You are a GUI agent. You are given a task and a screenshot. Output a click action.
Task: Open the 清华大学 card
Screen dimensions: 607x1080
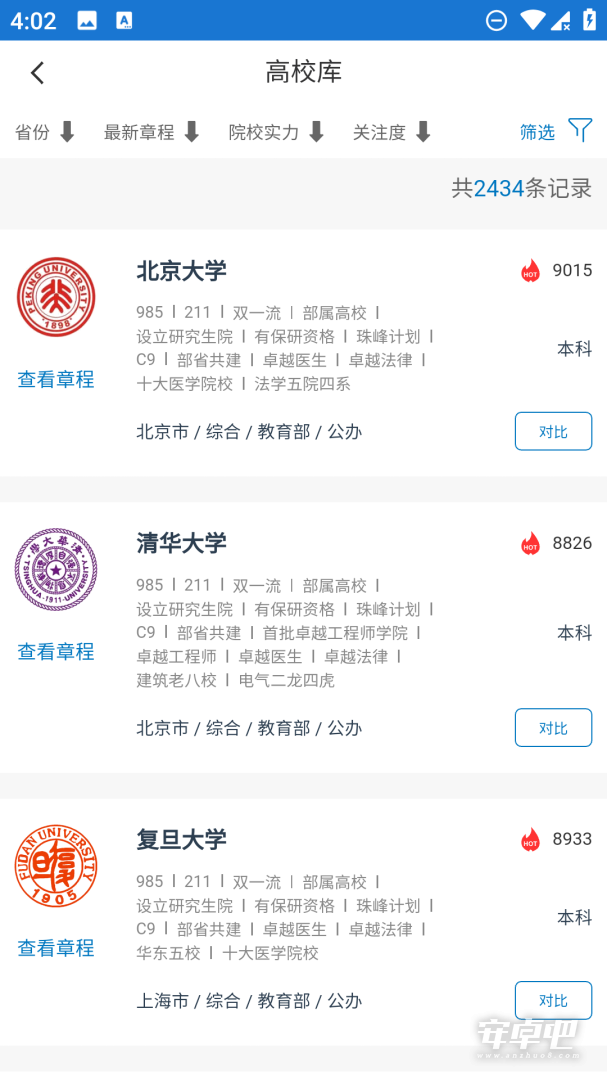tap(303, 637)
